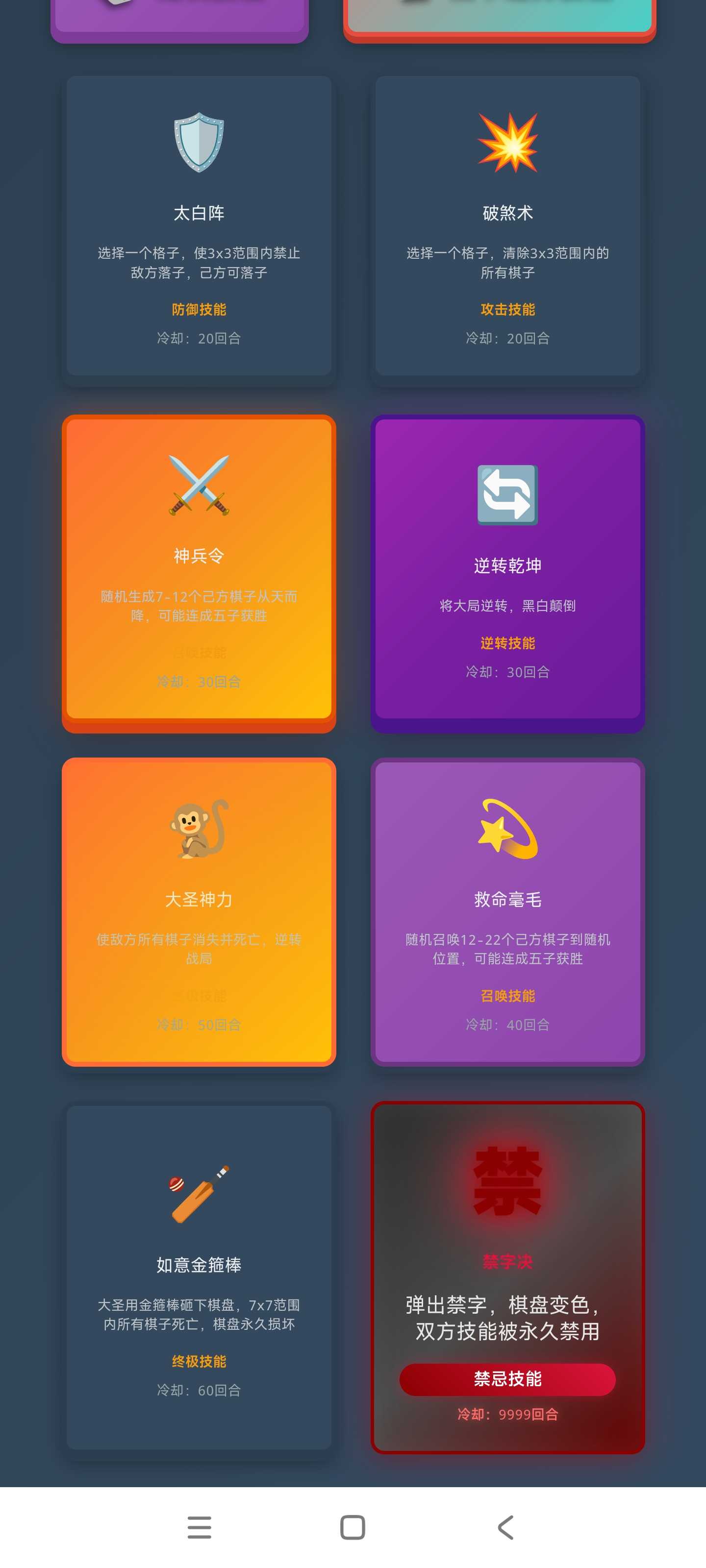Choose the 破煞术 attack skill card
The height and width of the screenshot is (1568, 706).
point(507,225)
